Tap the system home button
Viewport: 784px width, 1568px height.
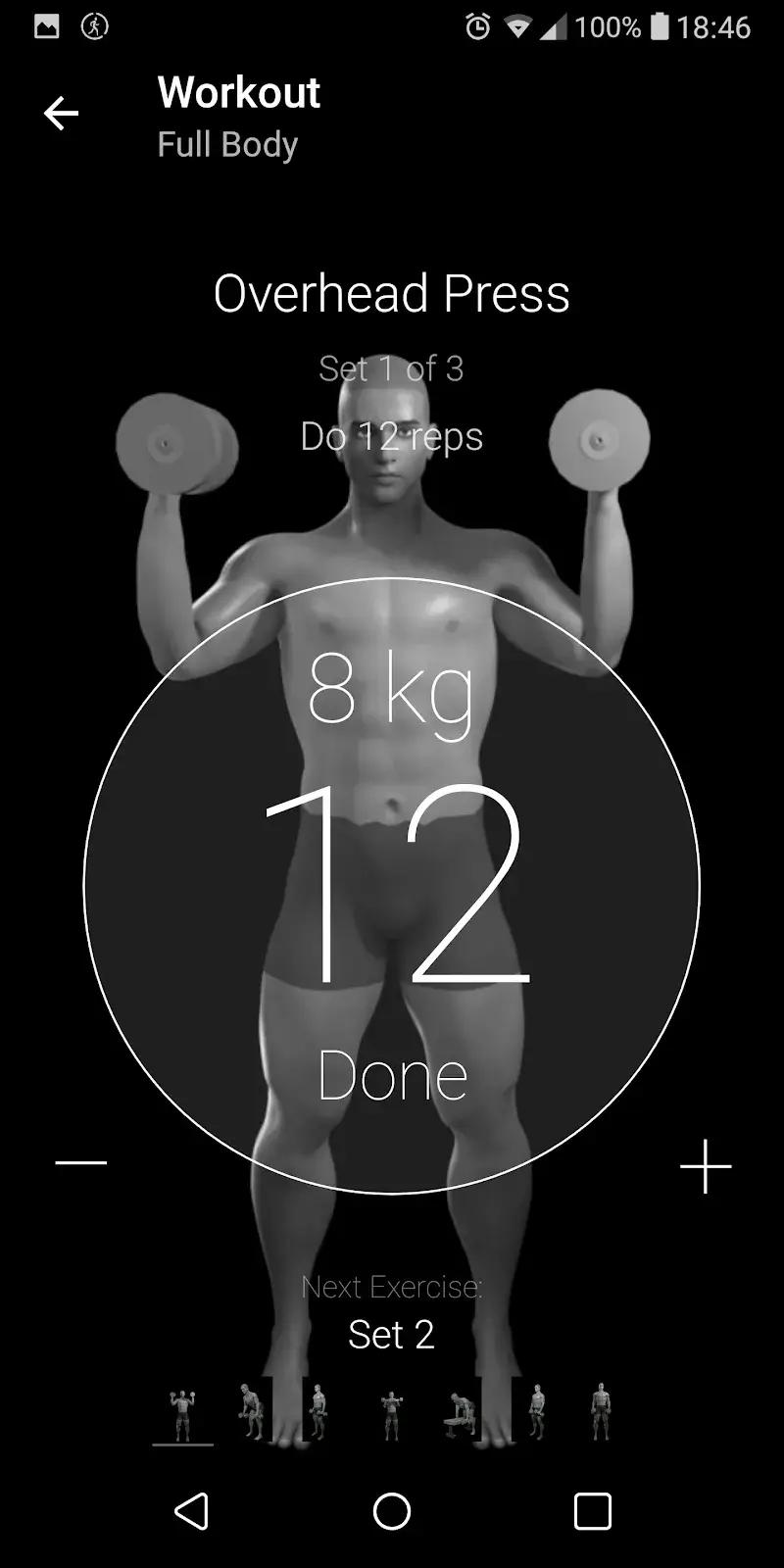392,1511
